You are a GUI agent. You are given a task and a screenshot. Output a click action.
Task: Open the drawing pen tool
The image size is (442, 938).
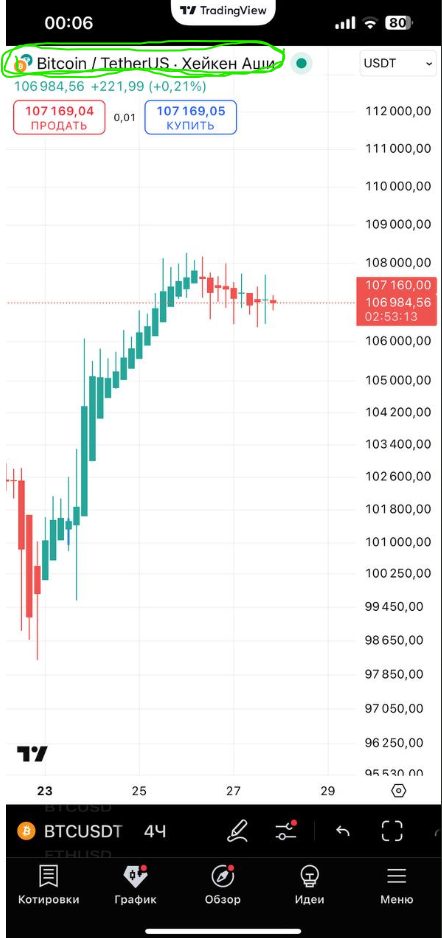pos(237,831)
